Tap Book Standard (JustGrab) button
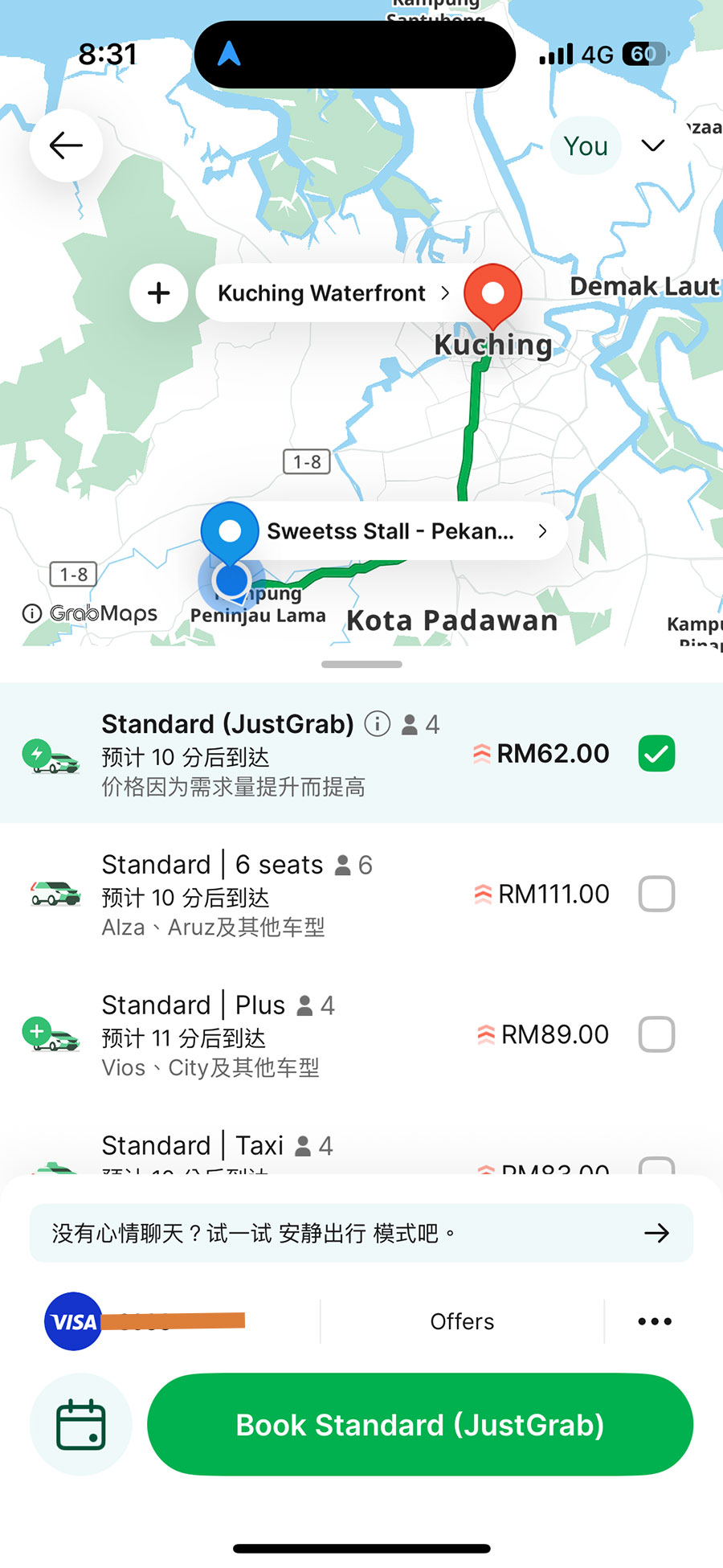This screenshot has height=1568, width=723. pos(419,1424)
